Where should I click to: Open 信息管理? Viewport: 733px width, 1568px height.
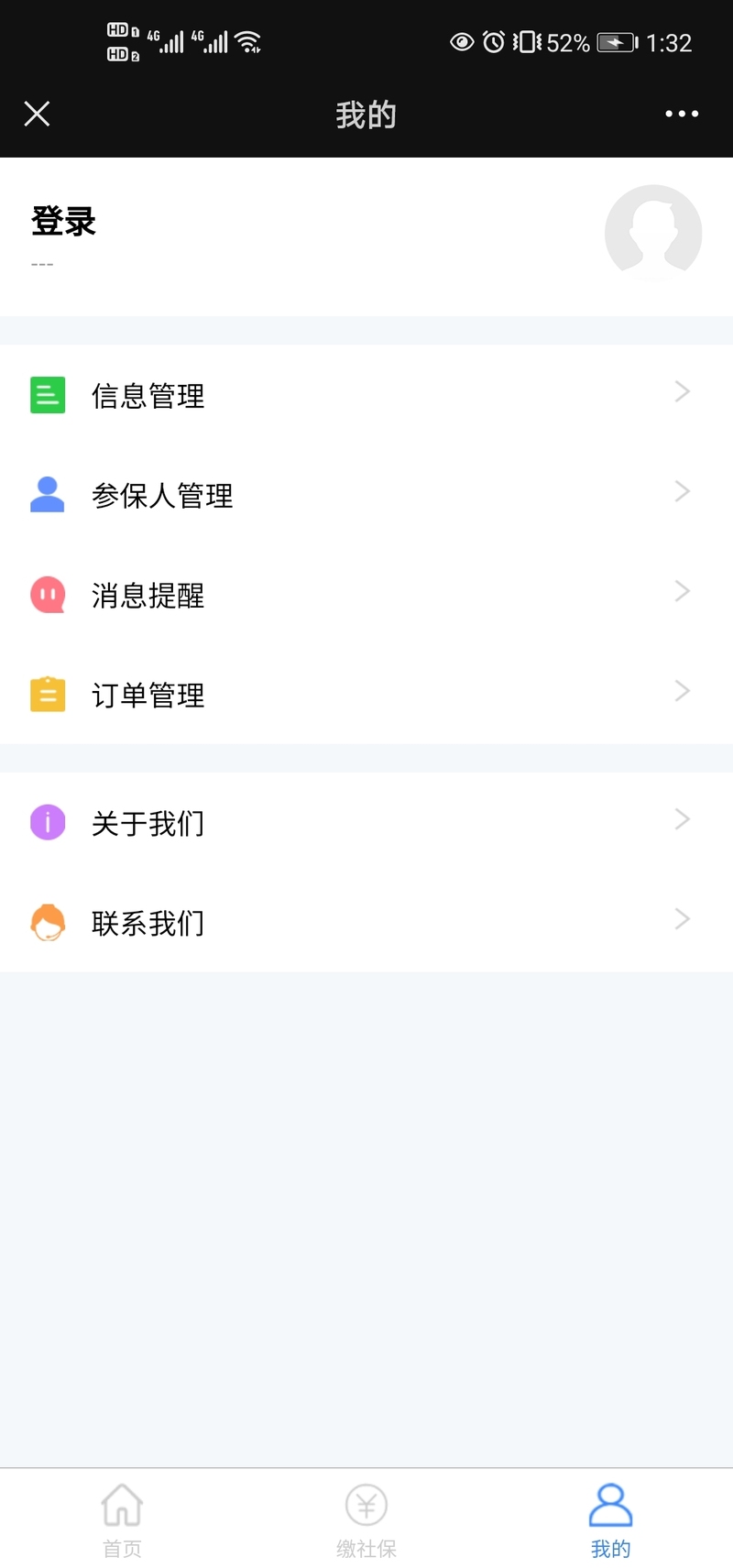point(366,395)
